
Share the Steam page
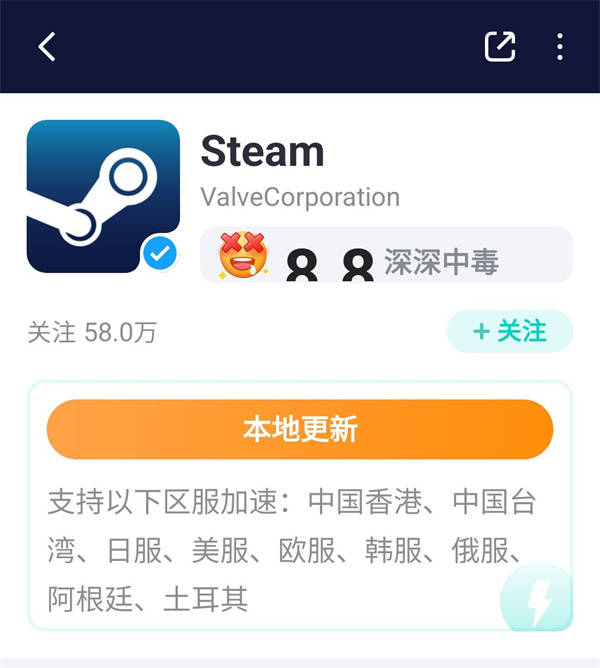click(499, 47)
